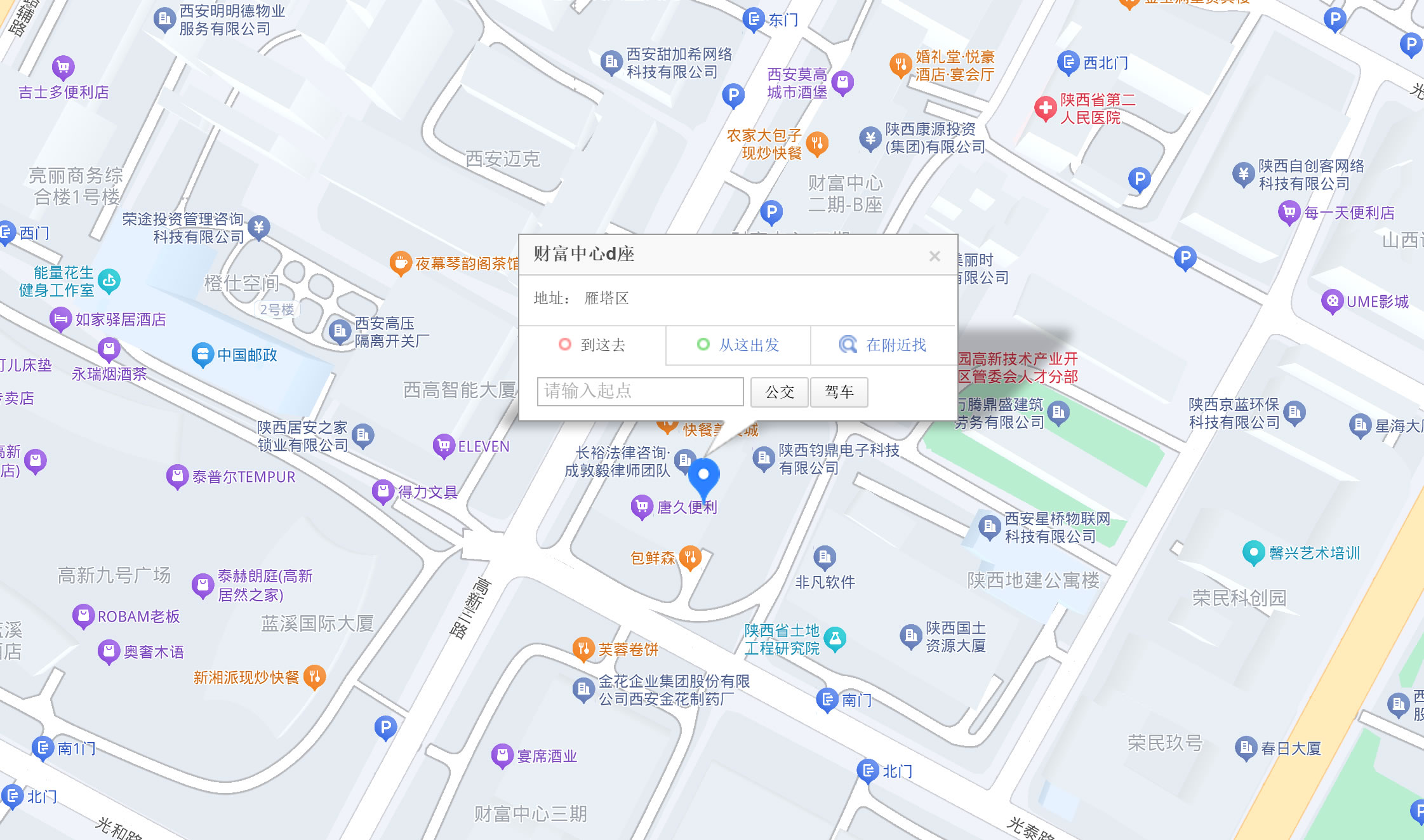1424x840 pixels.
Task: Select the 包鲜森 restaurant marker
Action: tap(690, 557)
